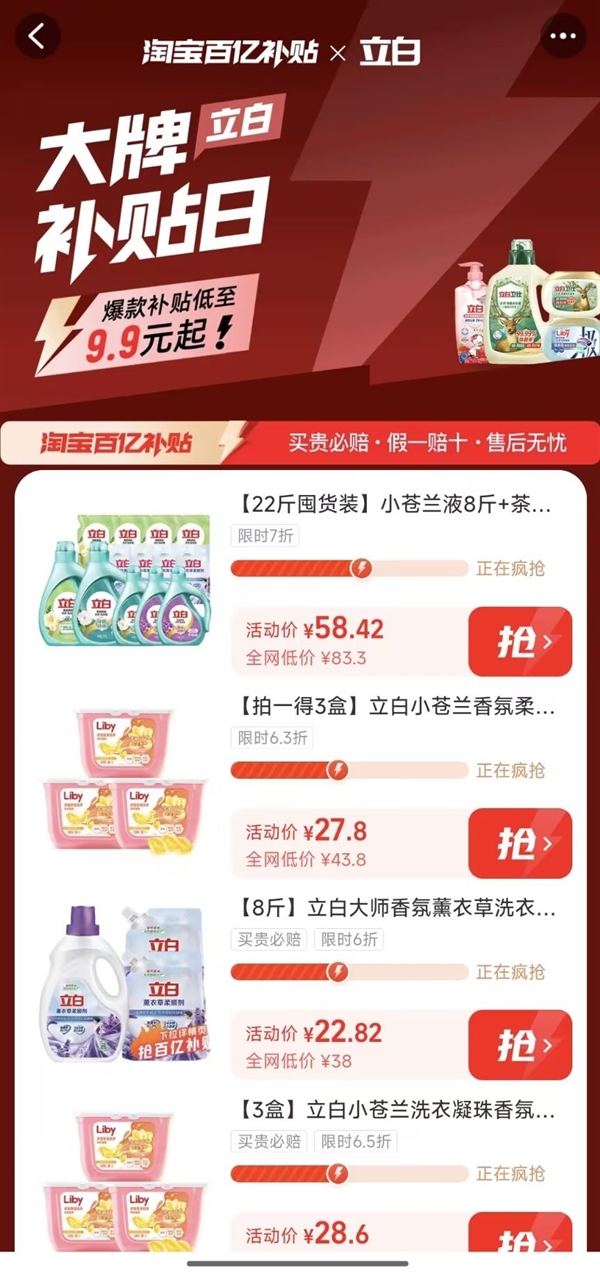This screenshot has height=1275, width=600.
Task: Open the three-dot overflow menu
Action: coord(563,37)
